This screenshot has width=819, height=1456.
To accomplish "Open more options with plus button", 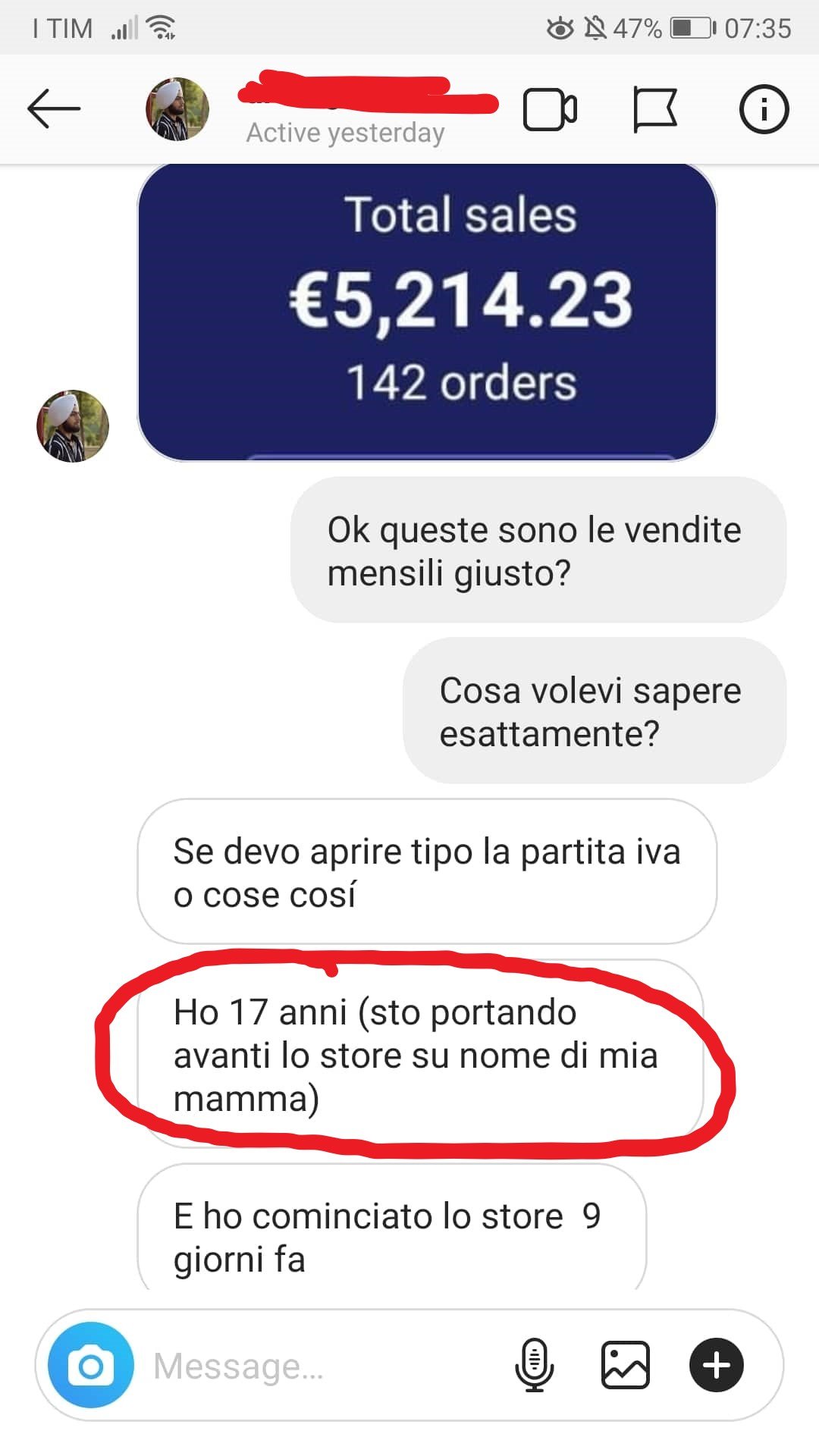I will [716, 1365].
